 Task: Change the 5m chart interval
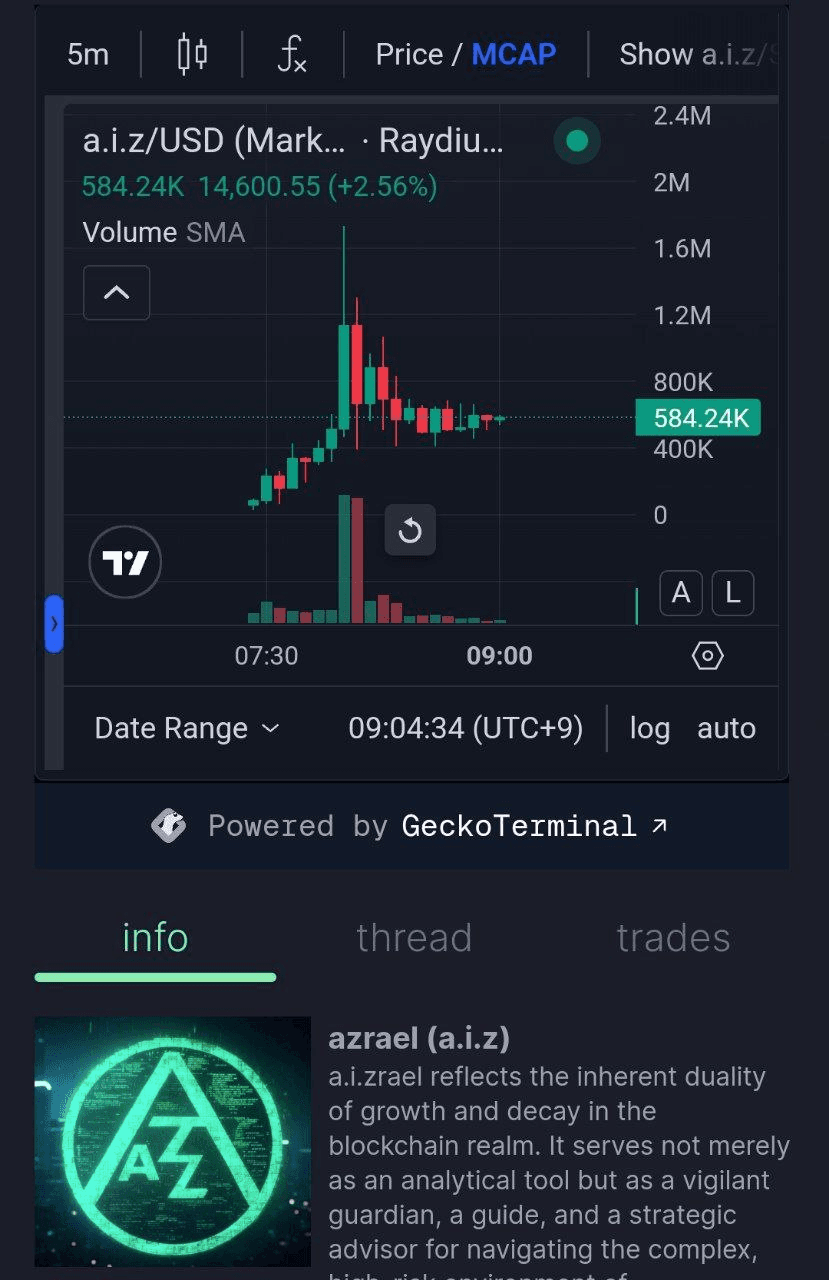(x=88, y=54)
